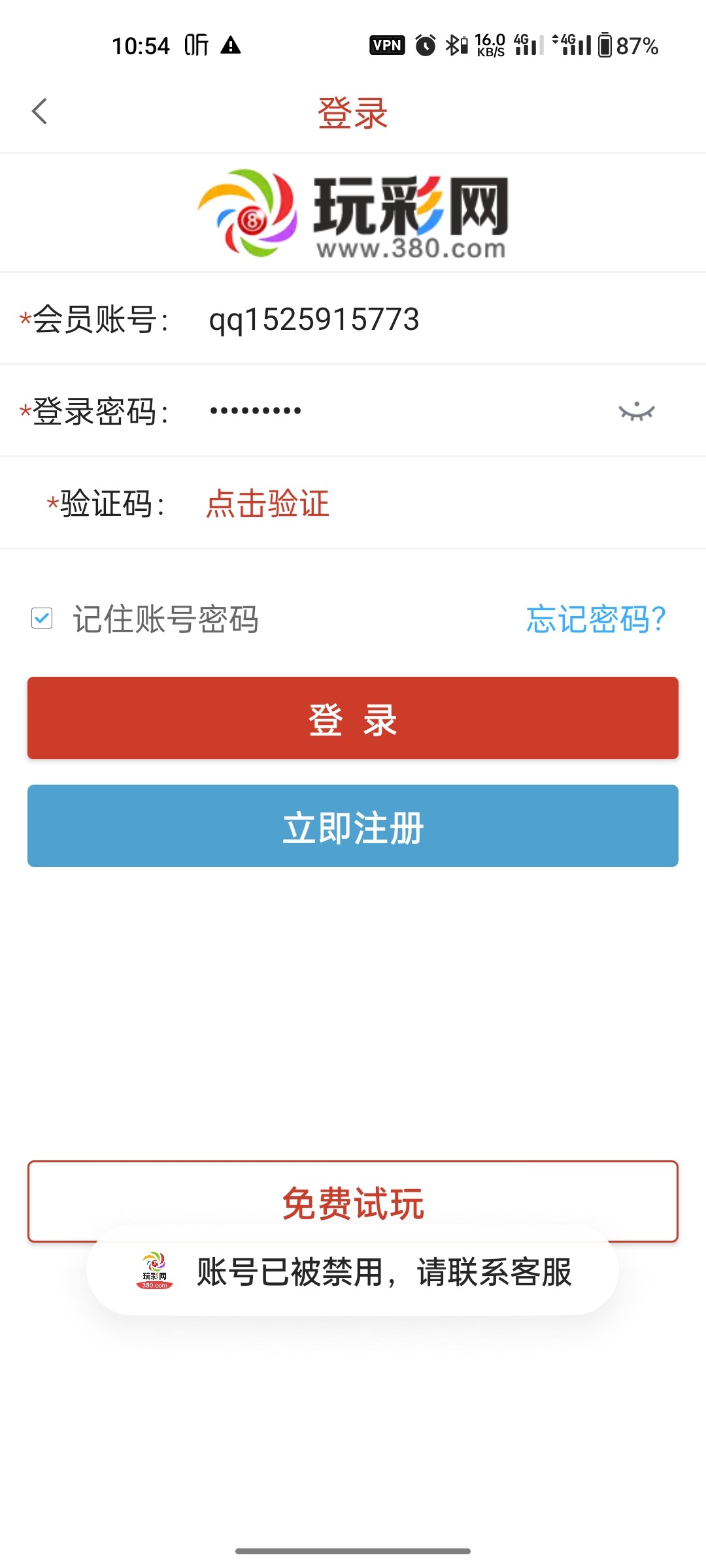Click the warning triangle in the status bar
Viewport: 706px width, 1568px height.
click(x=230, y=44)
